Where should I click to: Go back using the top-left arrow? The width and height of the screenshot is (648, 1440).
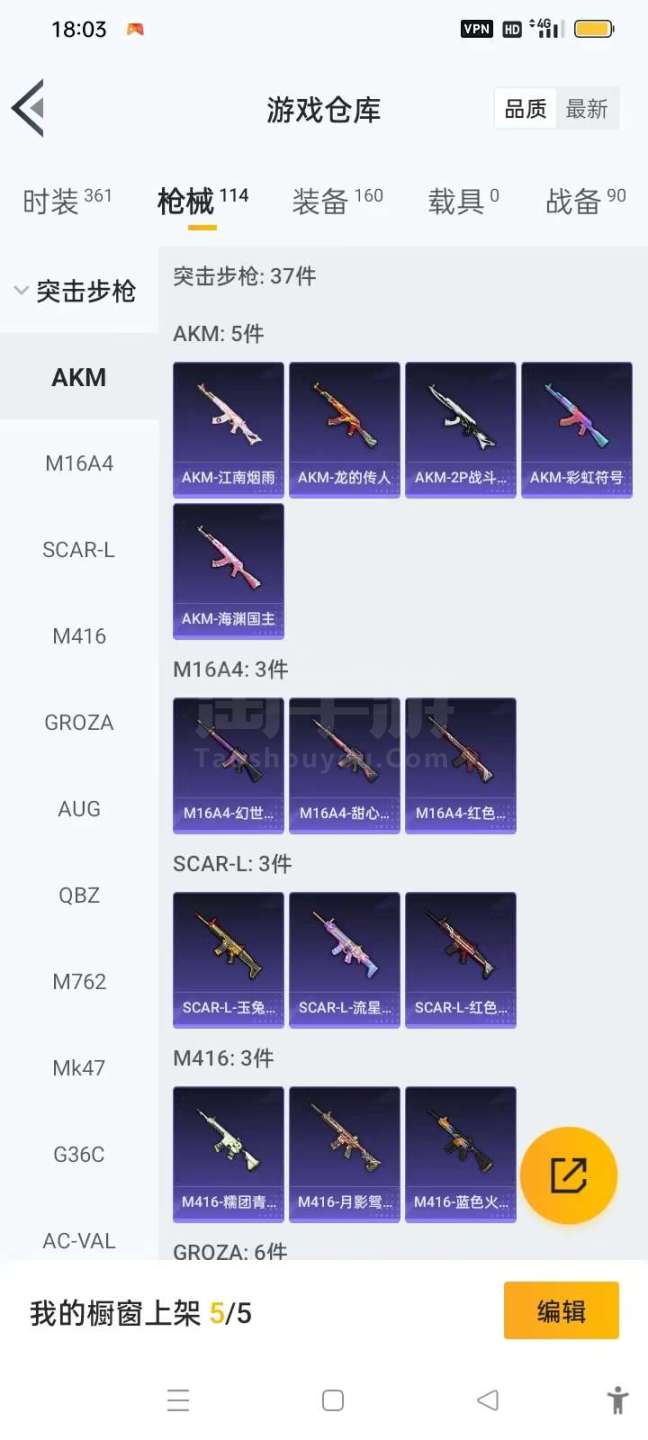point(28,108)
